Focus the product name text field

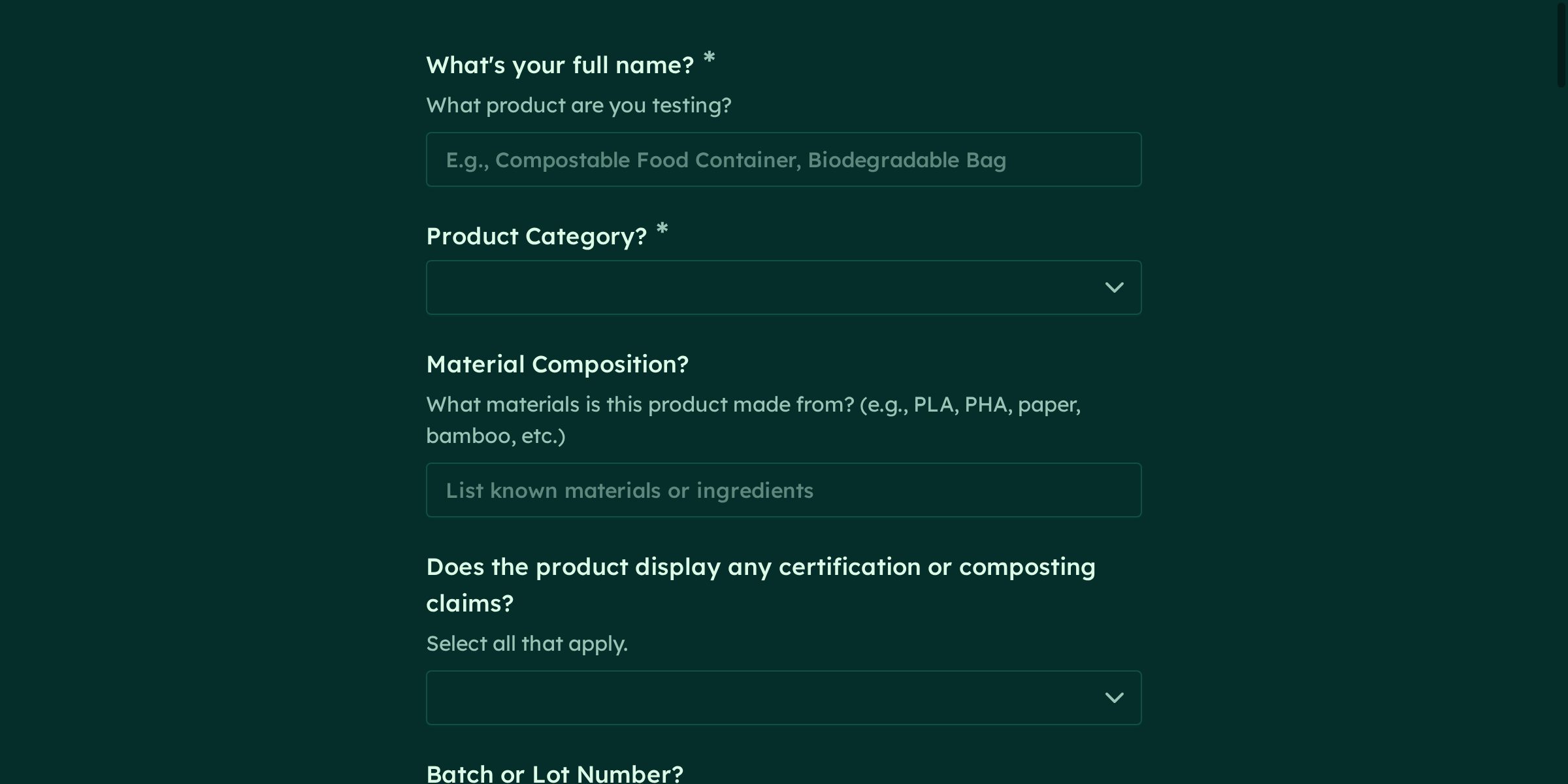pyautogui.click(x=783, y=159)
